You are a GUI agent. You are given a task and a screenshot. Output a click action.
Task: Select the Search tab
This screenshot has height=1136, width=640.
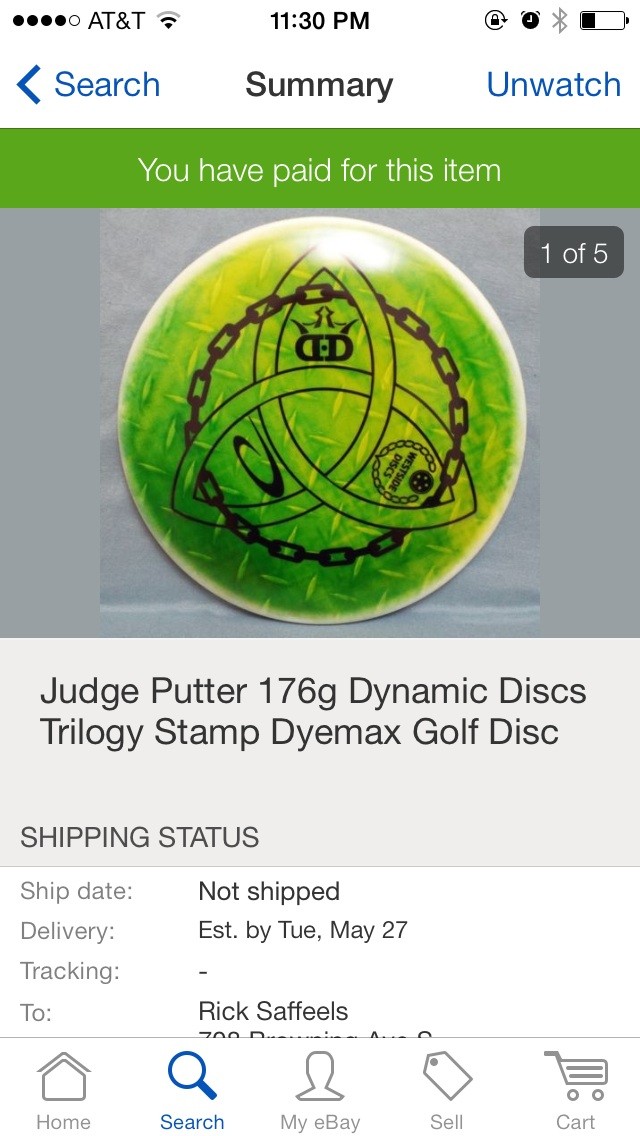point(192,1090)
